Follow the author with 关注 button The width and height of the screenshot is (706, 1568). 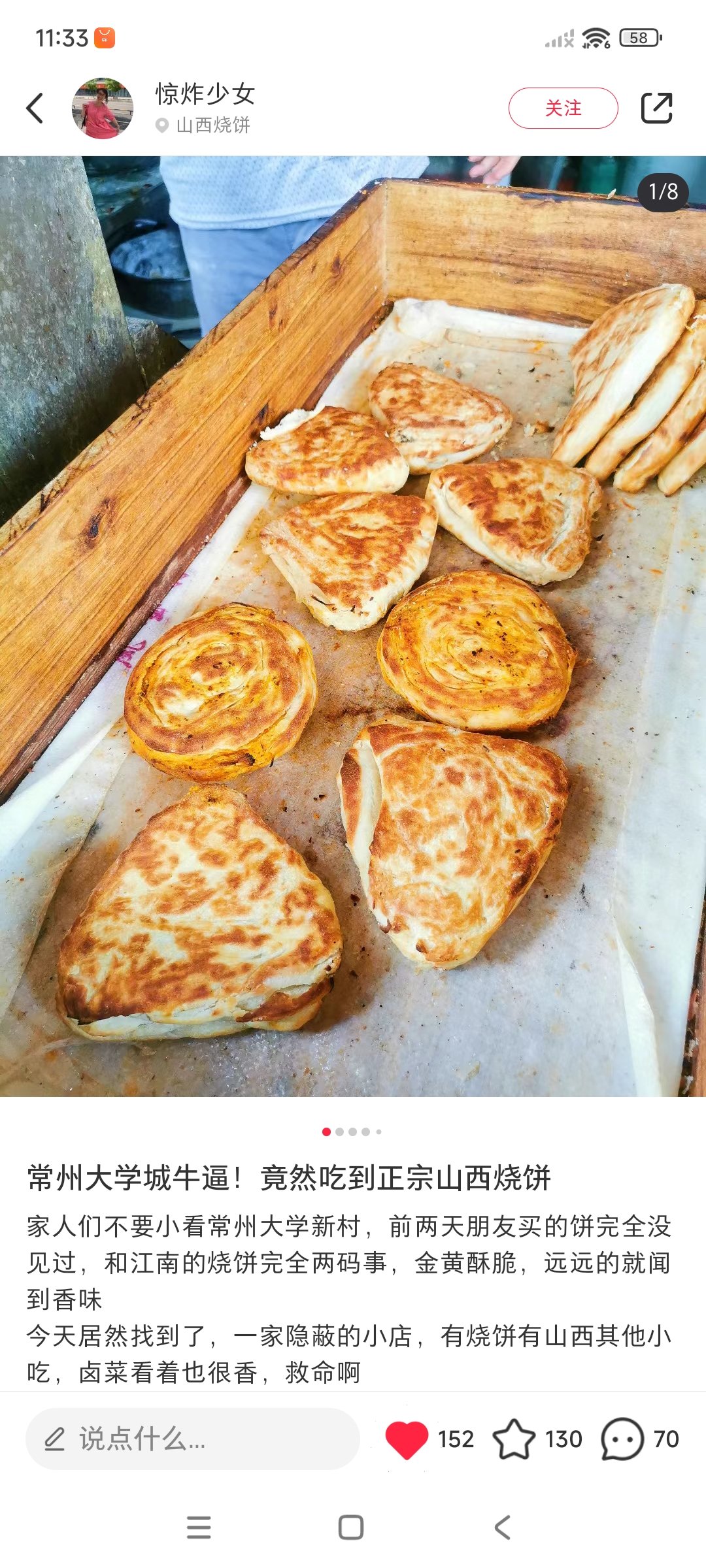point(563,108)
